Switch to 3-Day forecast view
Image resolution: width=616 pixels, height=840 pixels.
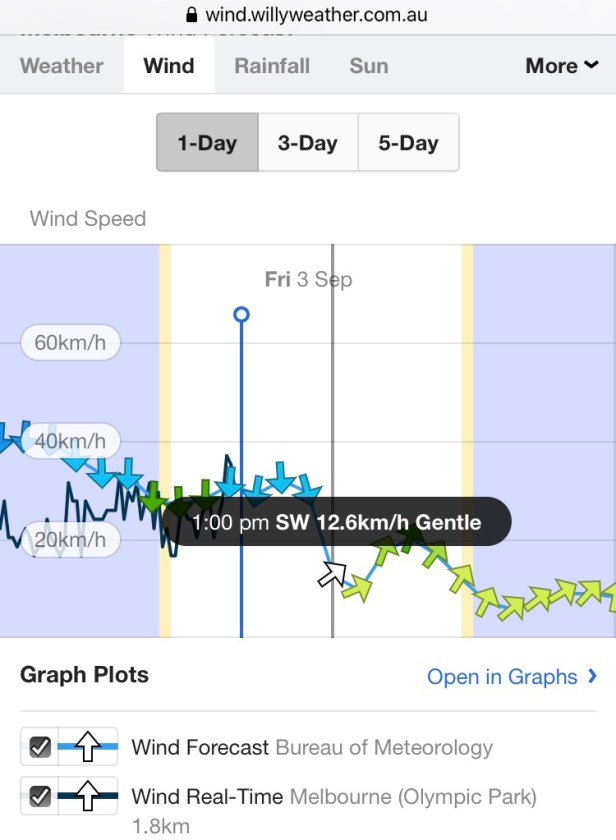307,143
